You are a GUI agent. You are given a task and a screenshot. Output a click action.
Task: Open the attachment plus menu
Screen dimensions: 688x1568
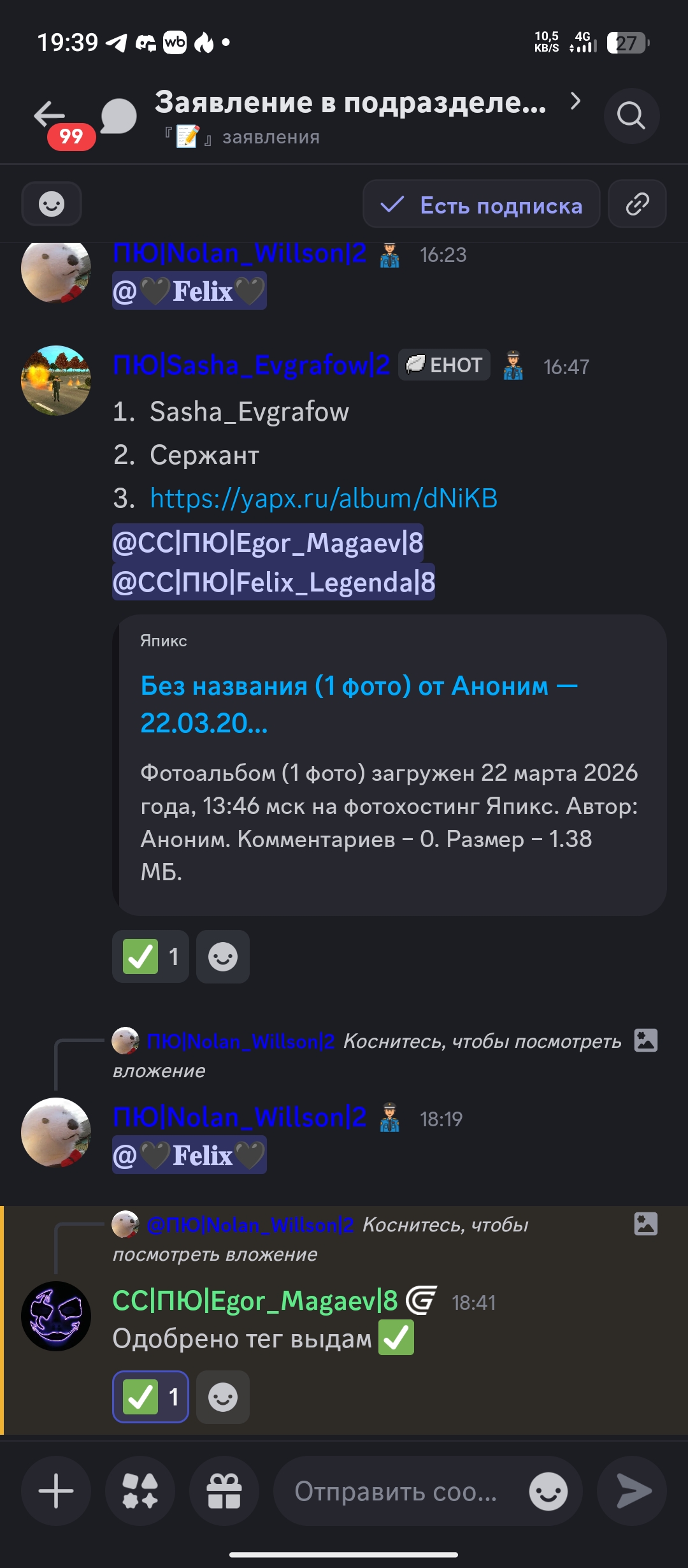coord(56,1492)
